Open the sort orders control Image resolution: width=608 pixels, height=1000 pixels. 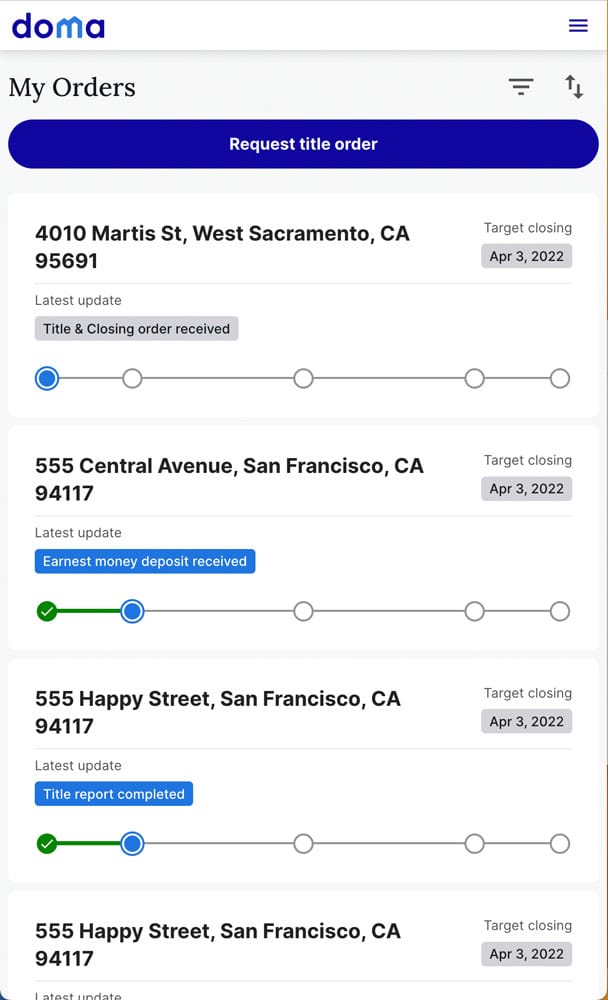tap(574, 87)
